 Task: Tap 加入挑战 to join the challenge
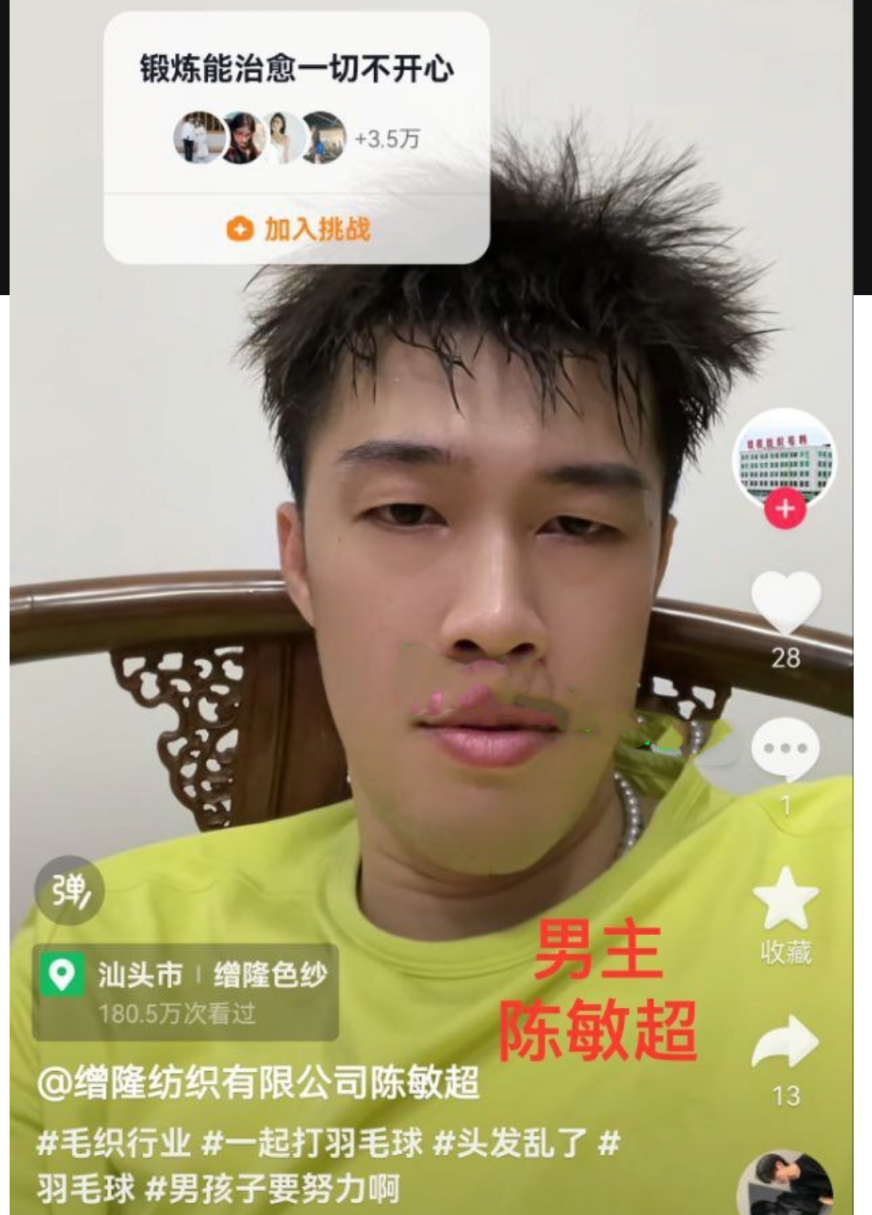[x=297, y=229]
